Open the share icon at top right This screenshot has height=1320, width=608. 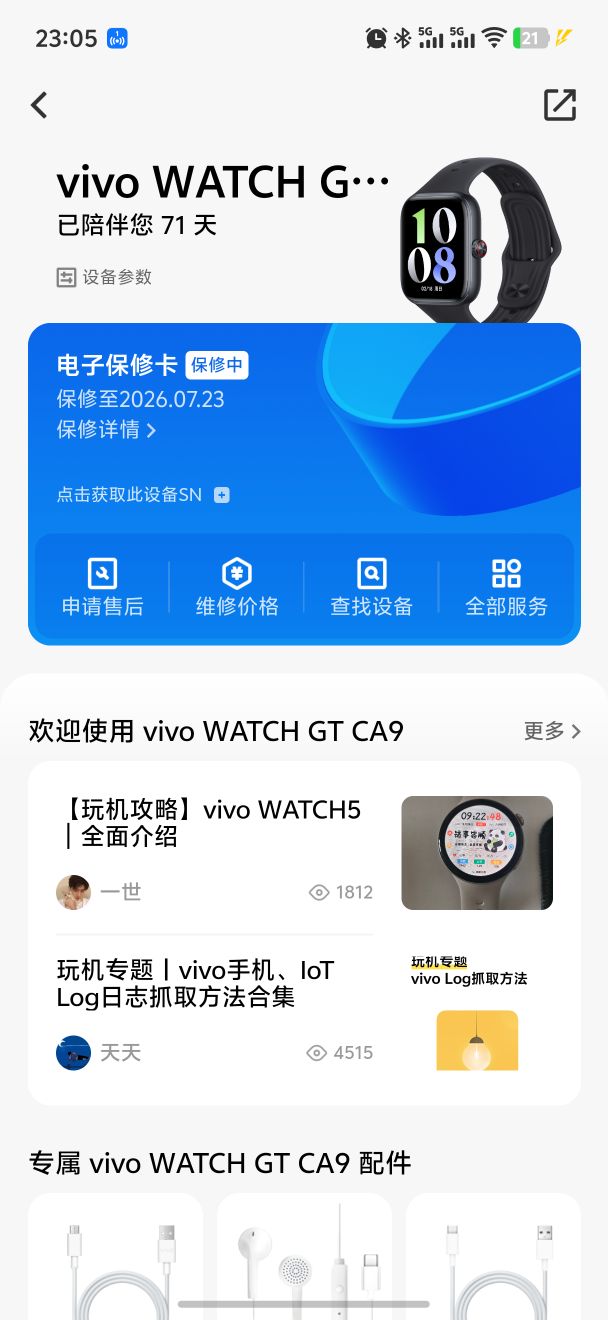pyautogui.click(x=559, y=105)
